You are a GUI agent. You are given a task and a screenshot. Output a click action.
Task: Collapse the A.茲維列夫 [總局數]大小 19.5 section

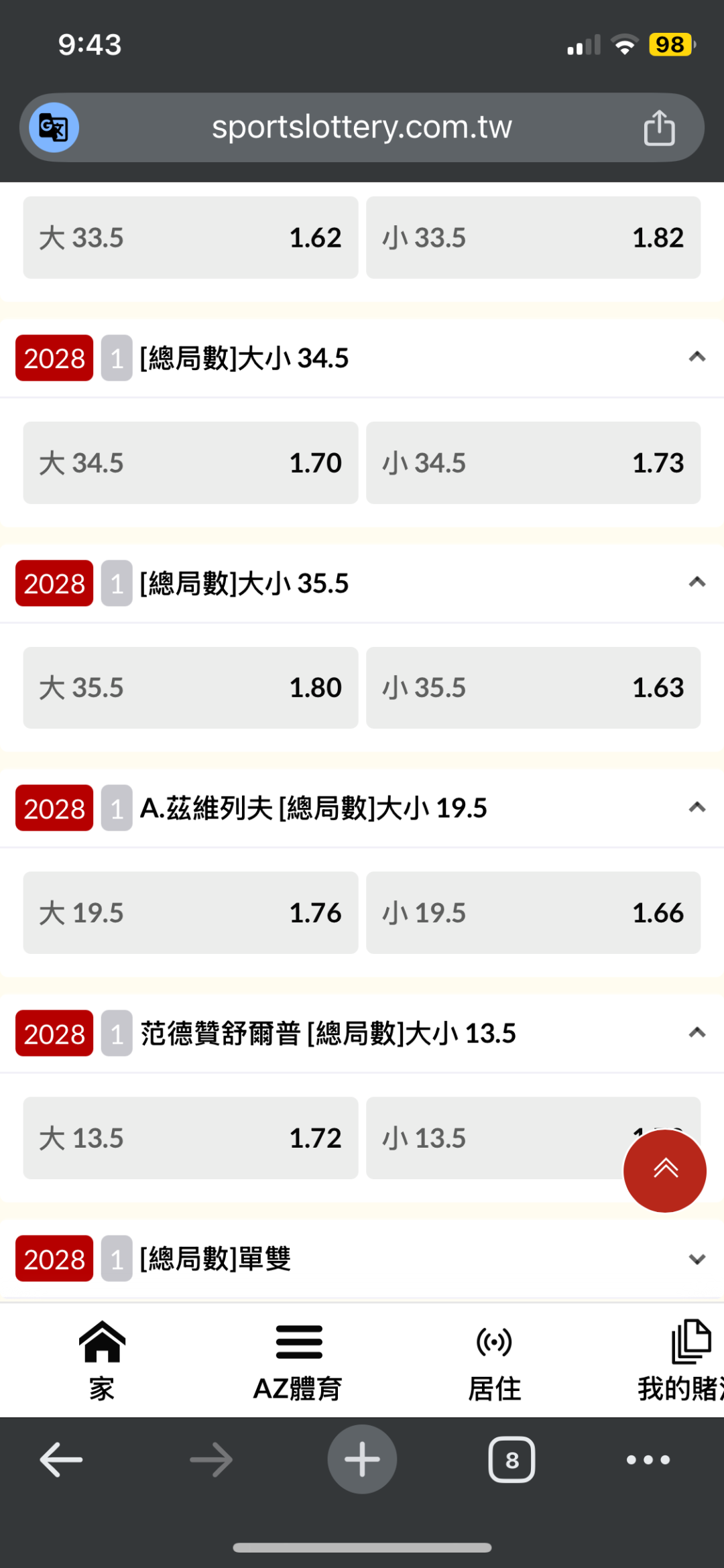pos(697,808)
